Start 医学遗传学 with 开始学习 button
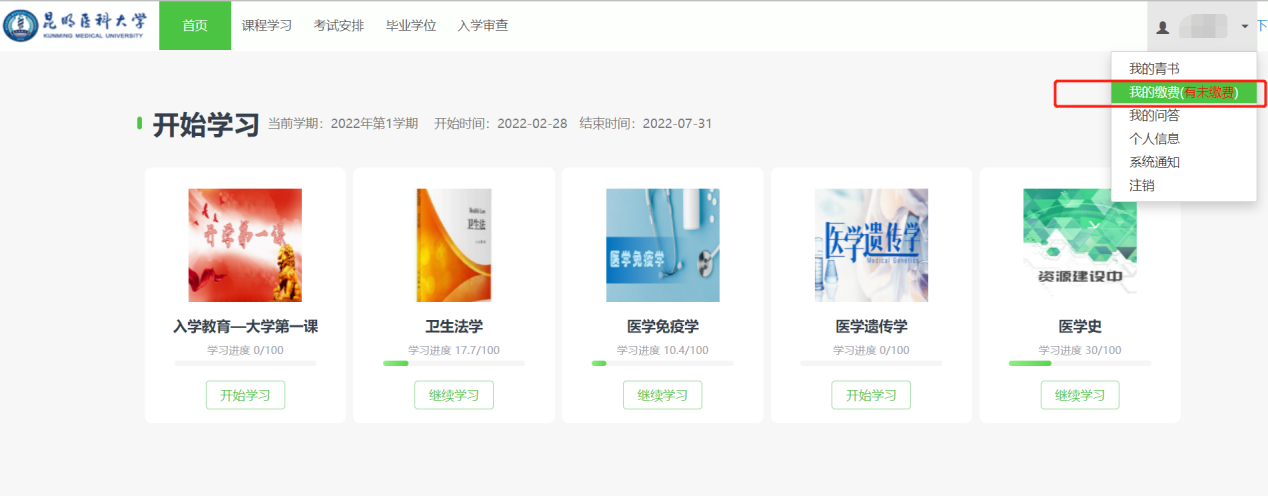The width and height of the screenshot is (1268, 496). pyautogui.click(x=871, y=395)
